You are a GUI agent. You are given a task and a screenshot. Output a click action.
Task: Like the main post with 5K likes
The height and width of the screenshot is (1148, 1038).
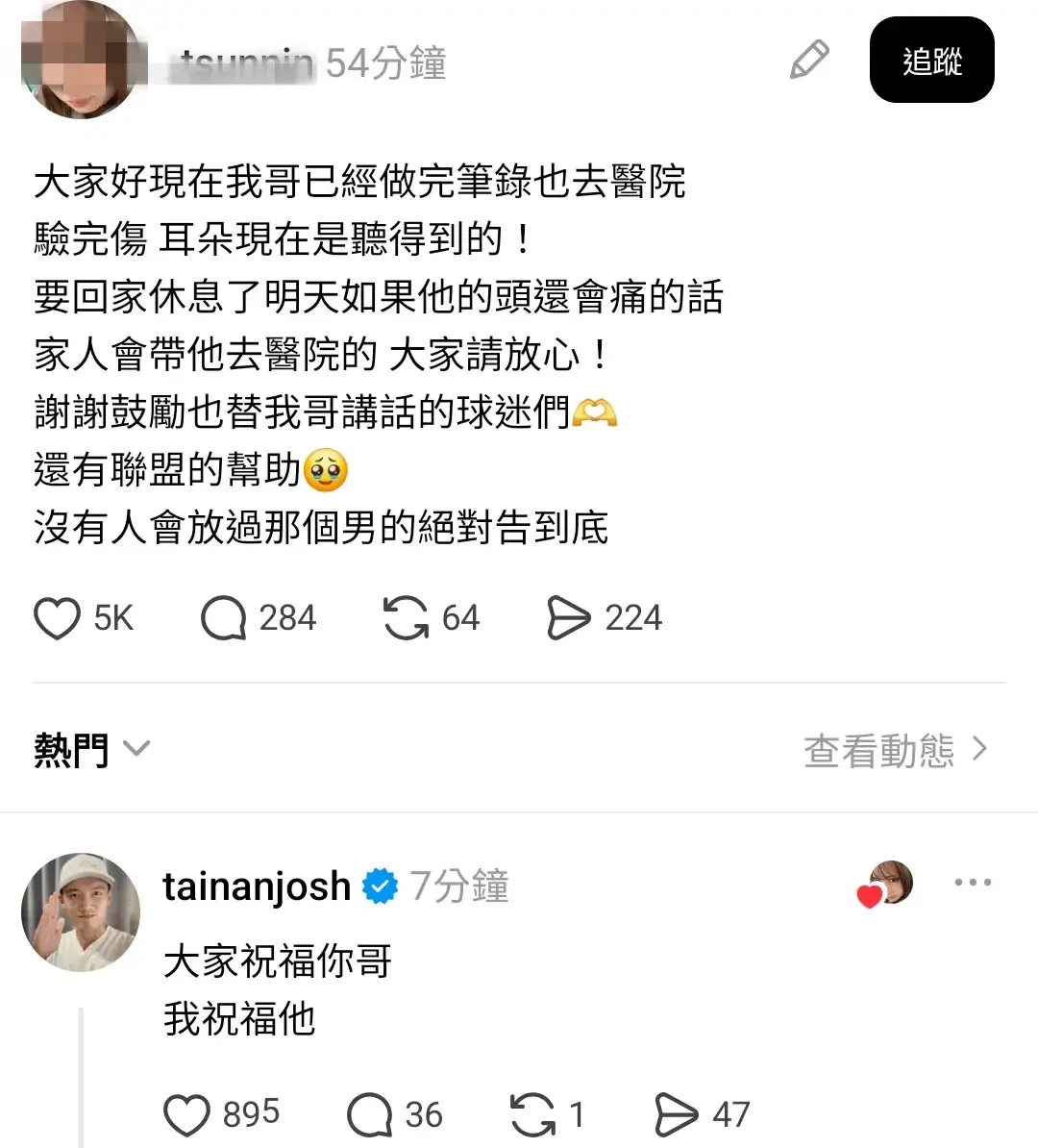58,618
